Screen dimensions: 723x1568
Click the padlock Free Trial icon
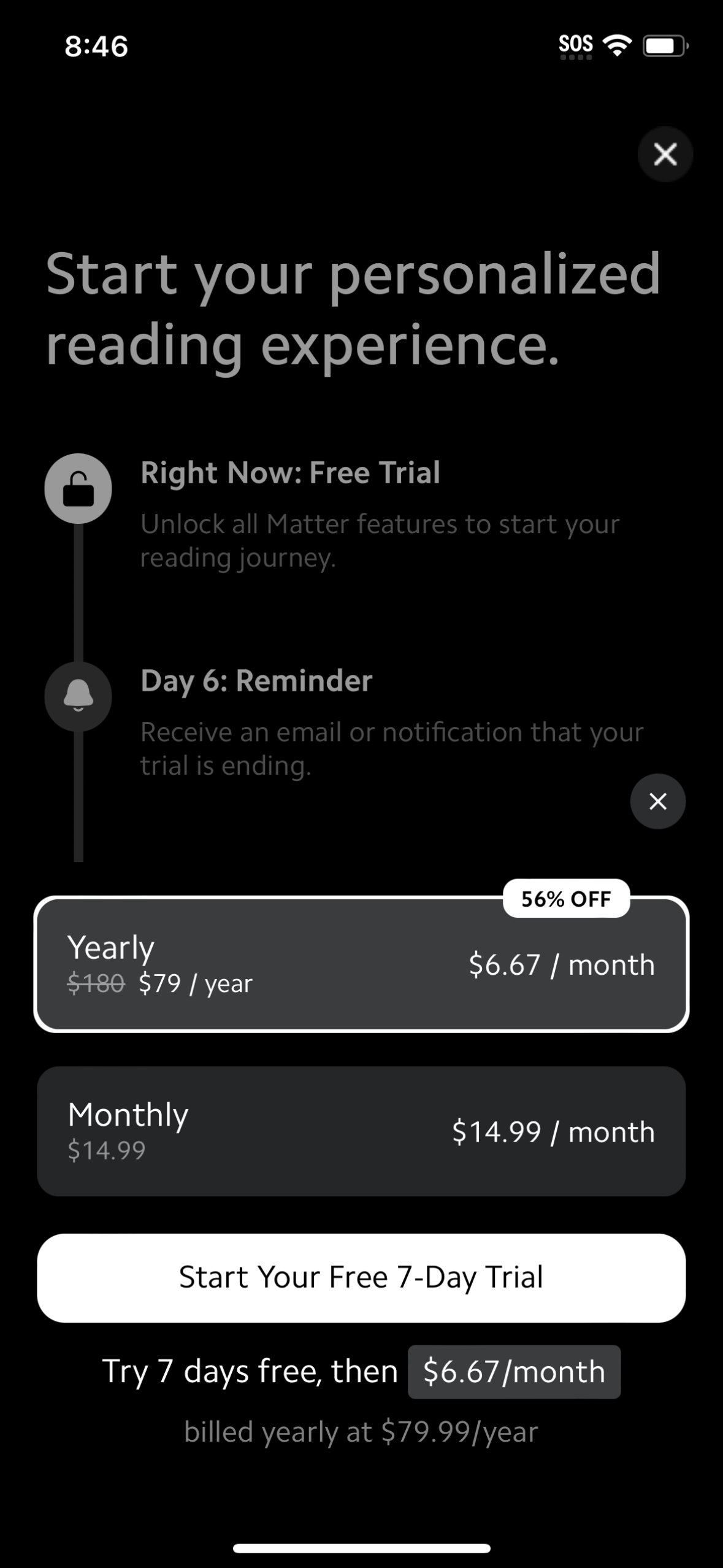tap(78, 488)
